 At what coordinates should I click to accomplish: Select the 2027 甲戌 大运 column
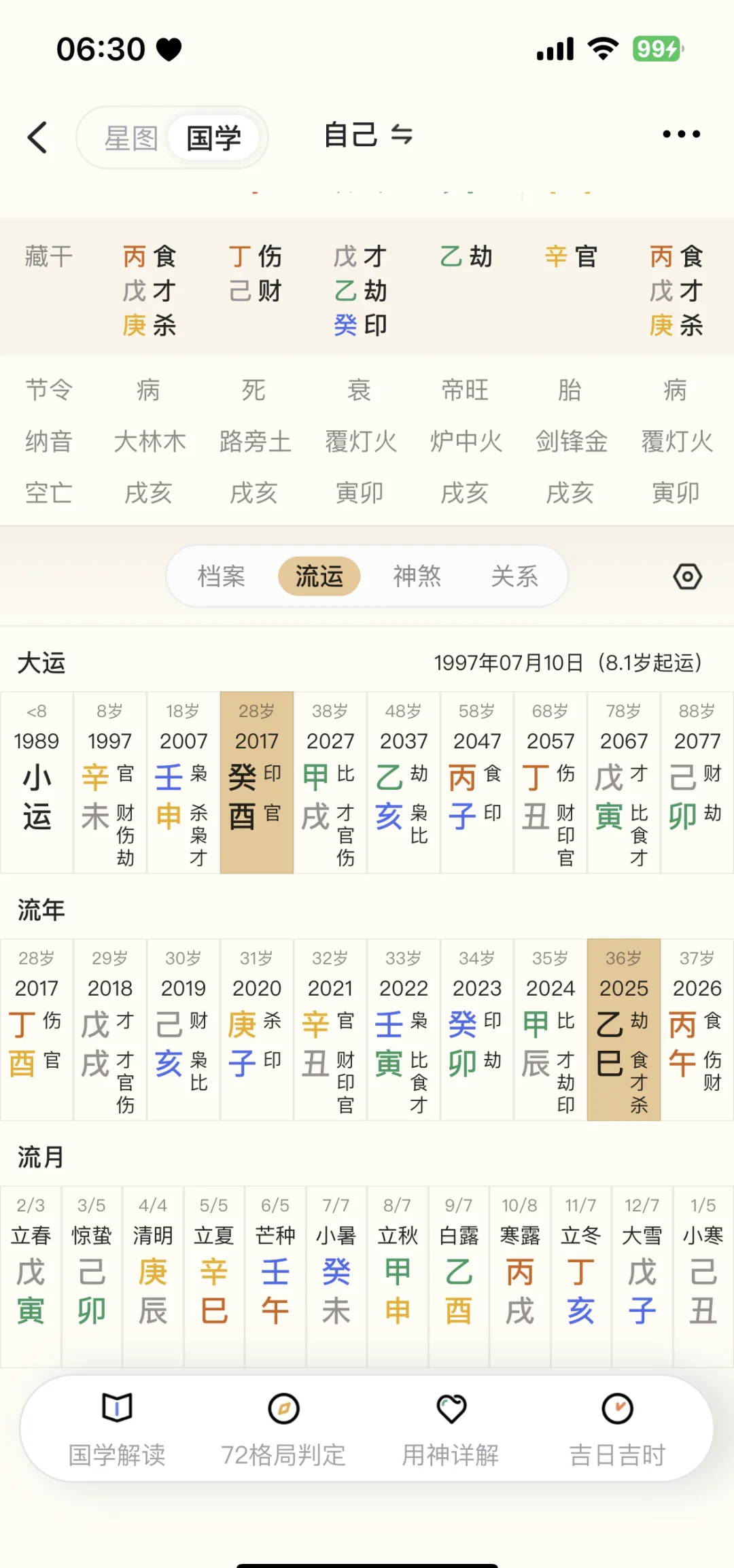coord(330,783)
